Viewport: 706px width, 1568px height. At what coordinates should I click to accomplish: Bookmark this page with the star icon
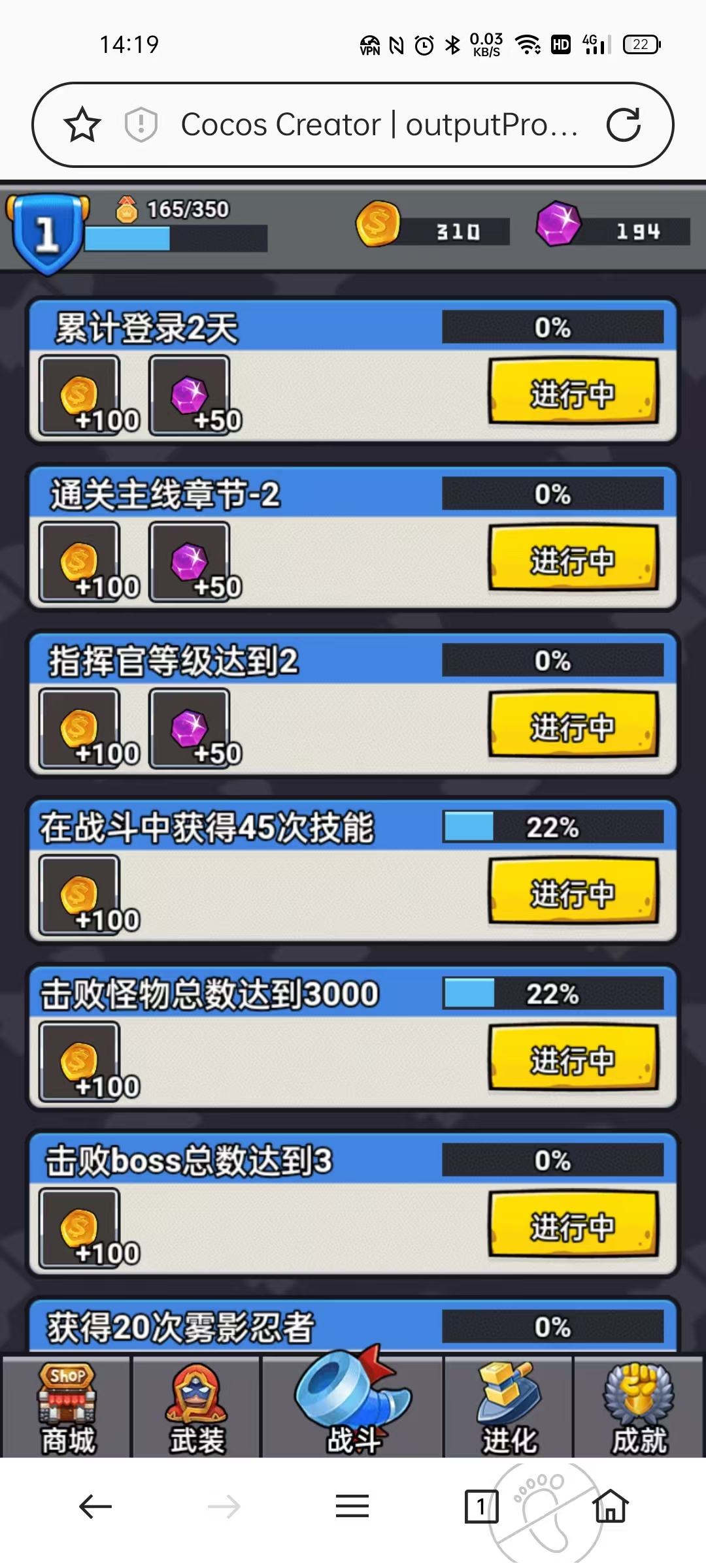(x=82, y=125)
